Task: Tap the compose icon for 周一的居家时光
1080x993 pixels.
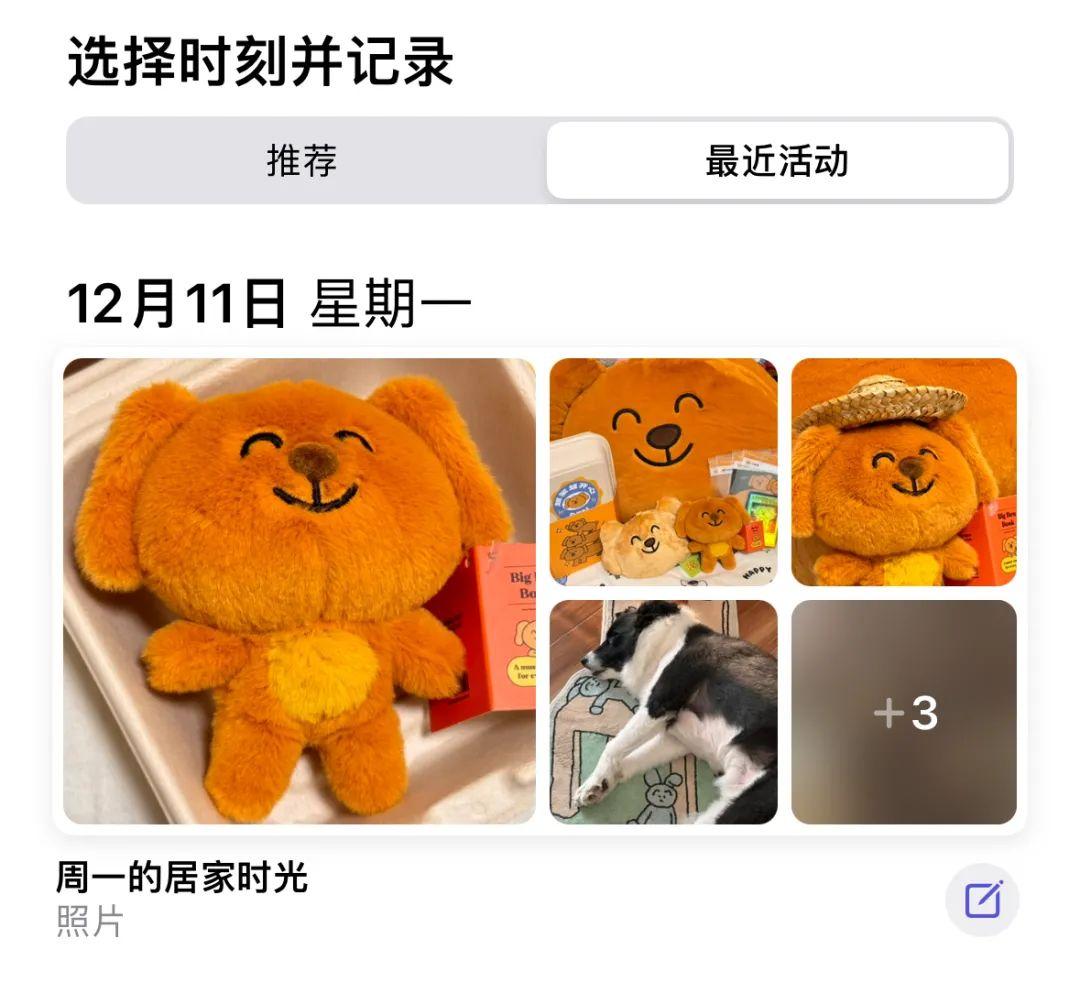Action: [982, 900]
